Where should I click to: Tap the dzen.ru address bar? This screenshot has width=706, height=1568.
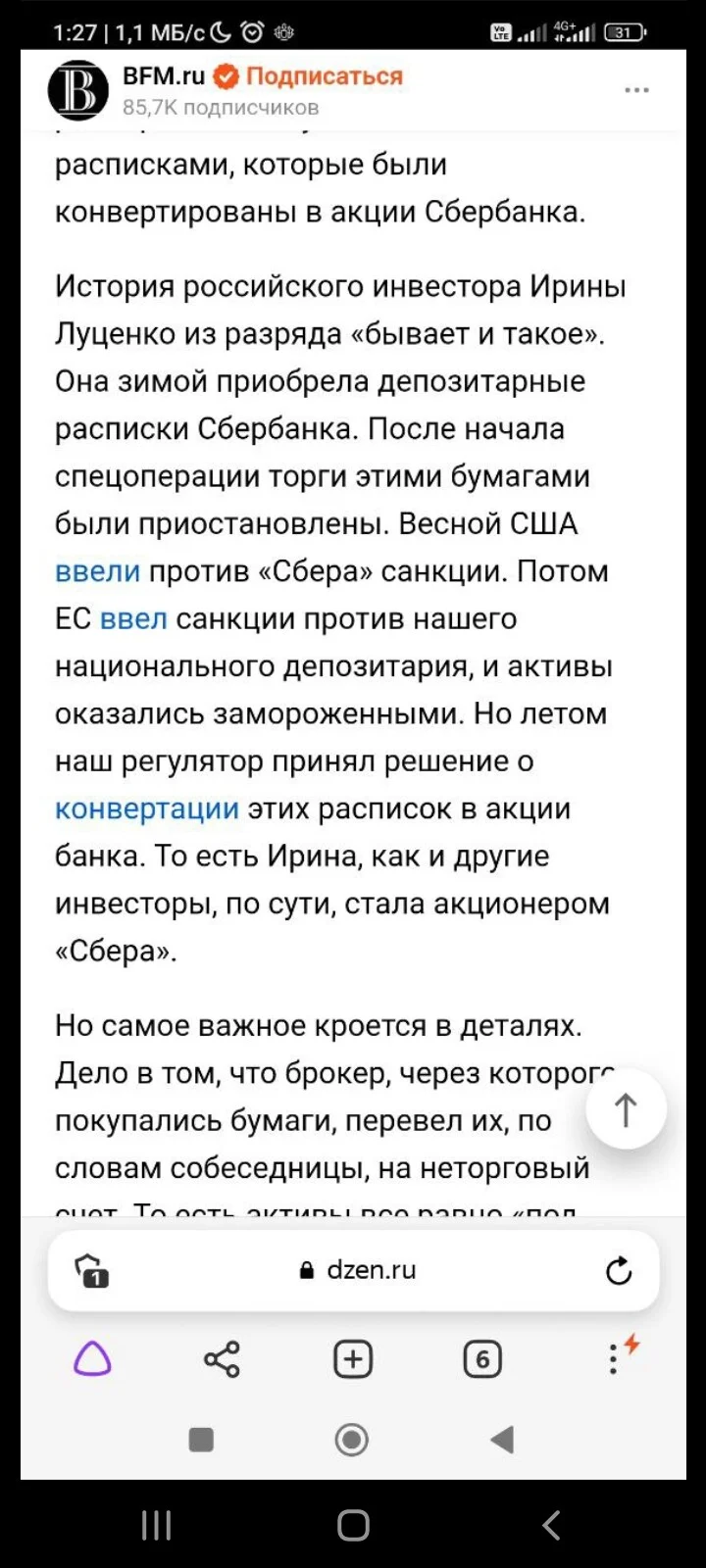(x=358, y=1270)
